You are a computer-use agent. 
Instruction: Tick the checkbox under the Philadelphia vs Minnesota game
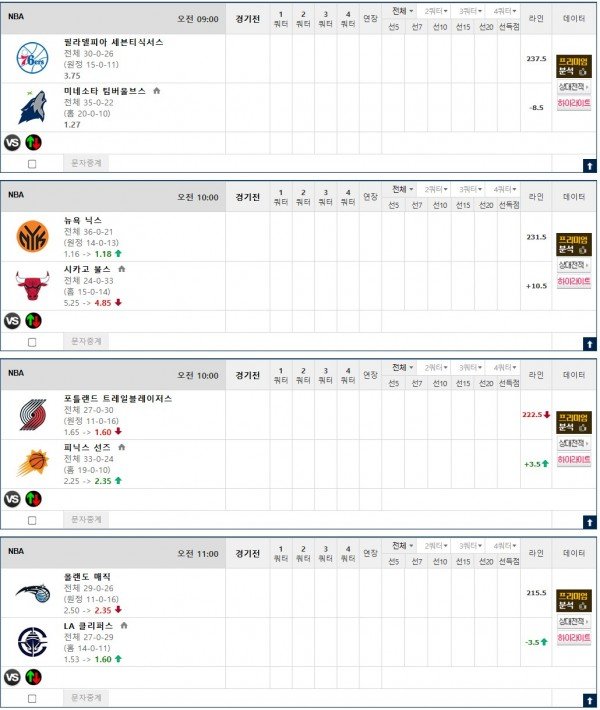[x=32, y=164]
